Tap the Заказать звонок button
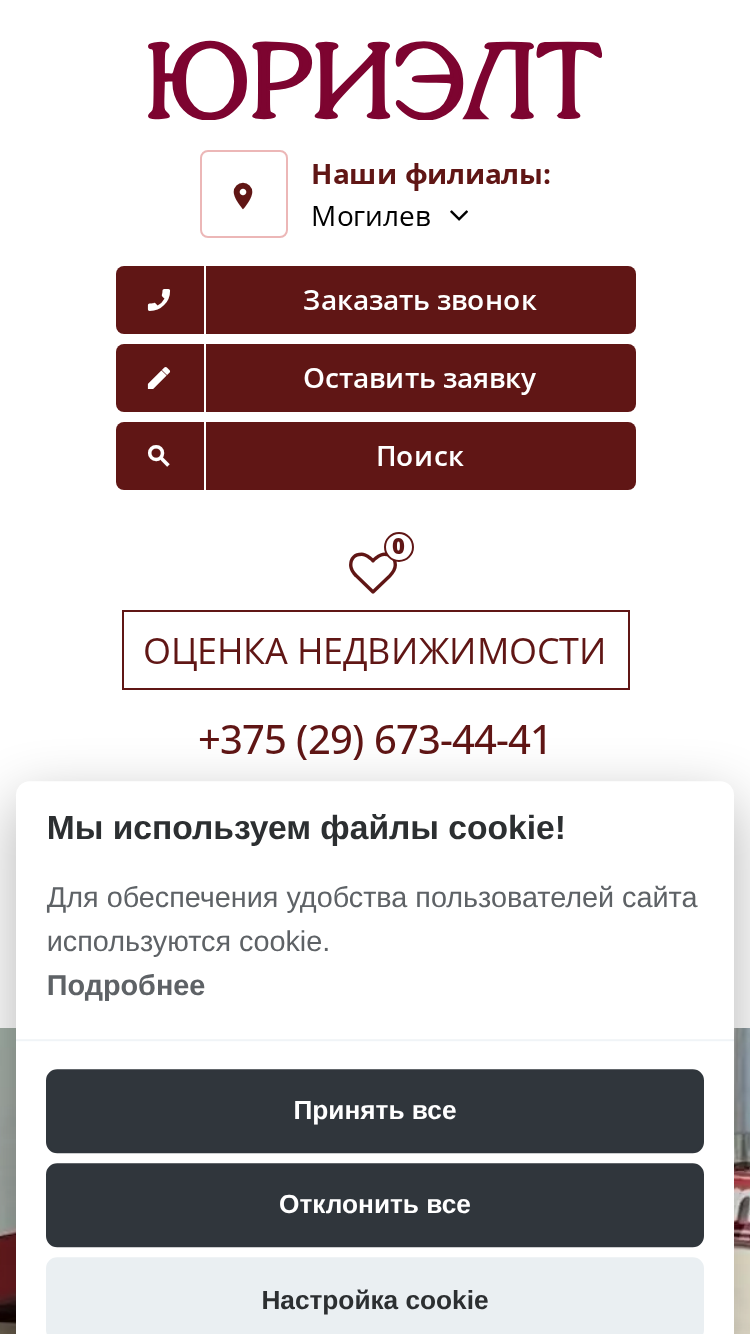The width and height of the screenshot is (750, 1334). (x=376, y=300)
